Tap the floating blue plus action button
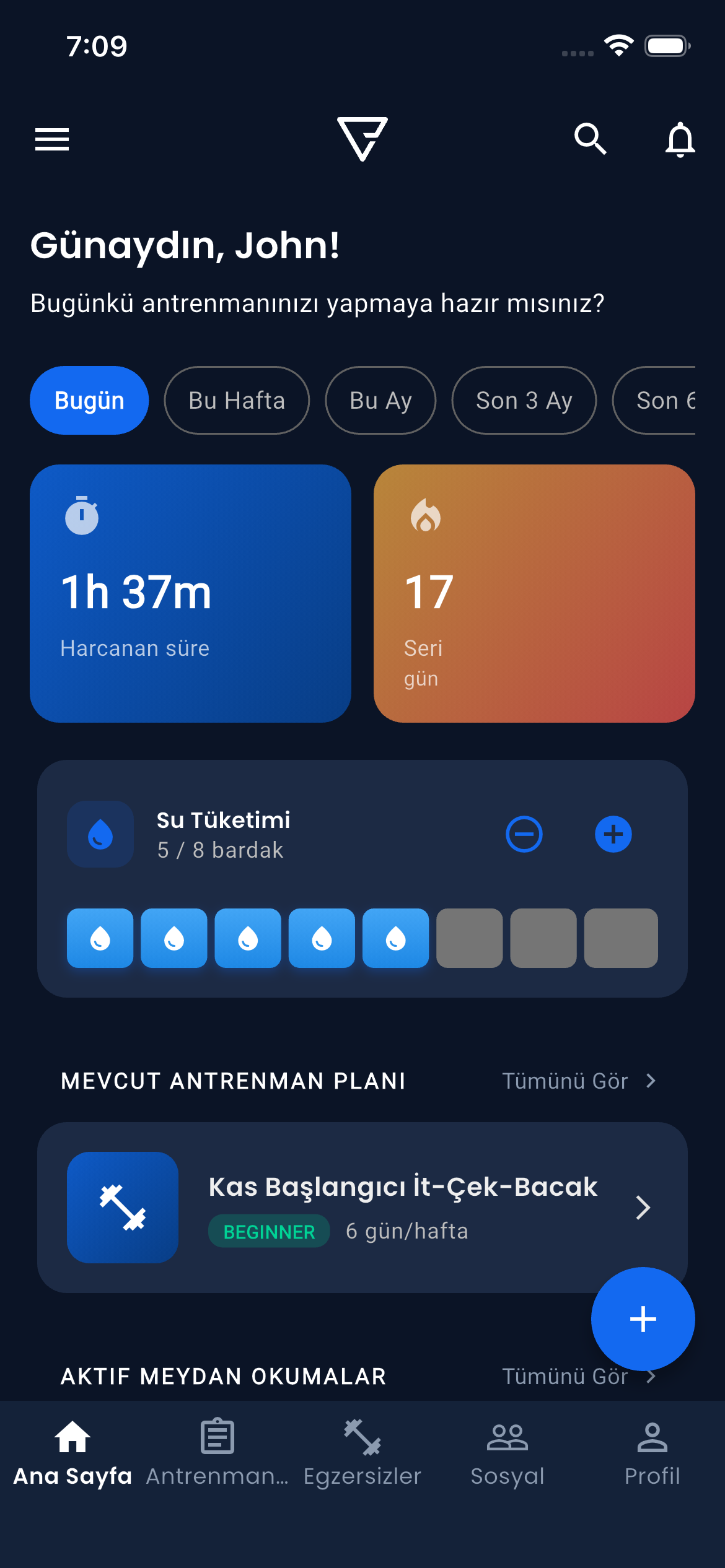 point(643,1320)
